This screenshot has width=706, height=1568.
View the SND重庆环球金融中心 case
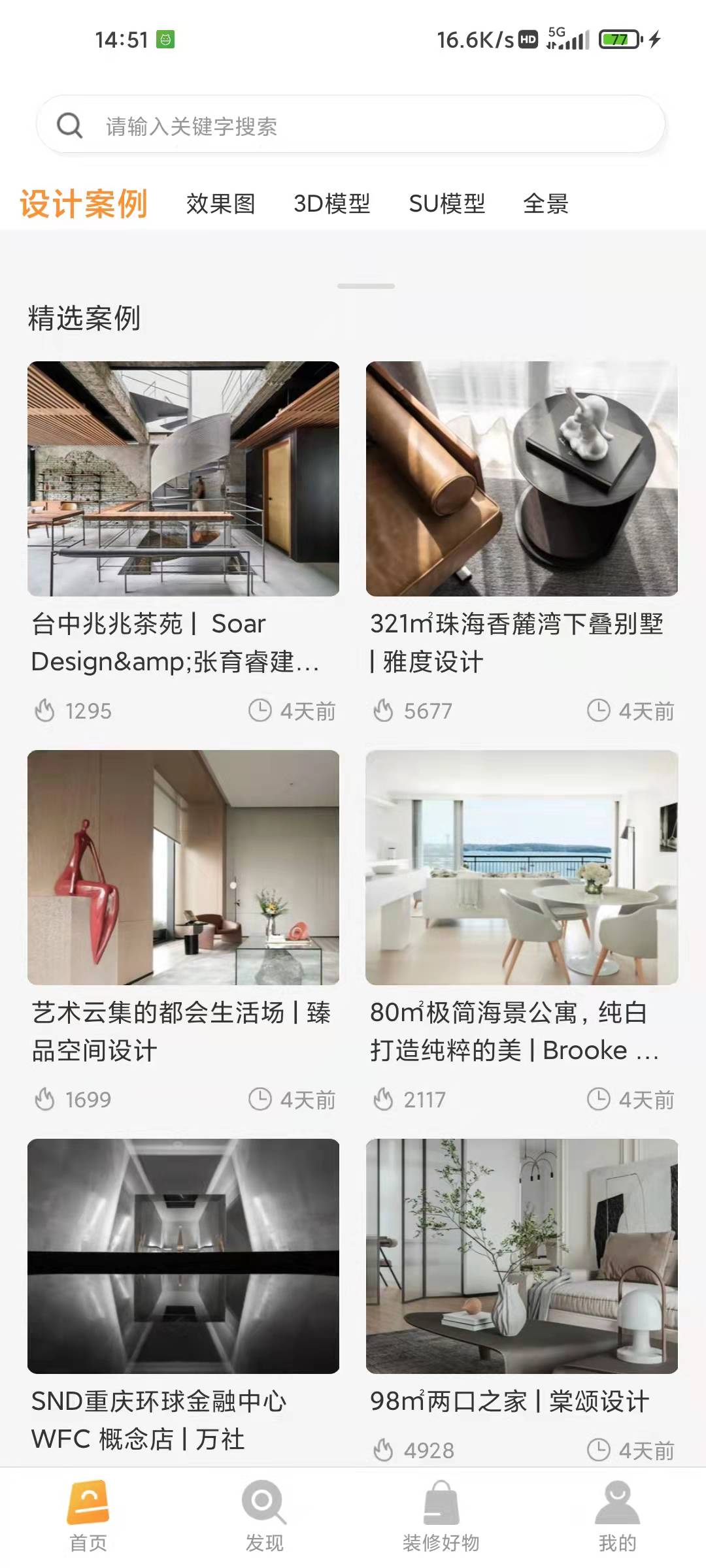[x=183, y=1256]
